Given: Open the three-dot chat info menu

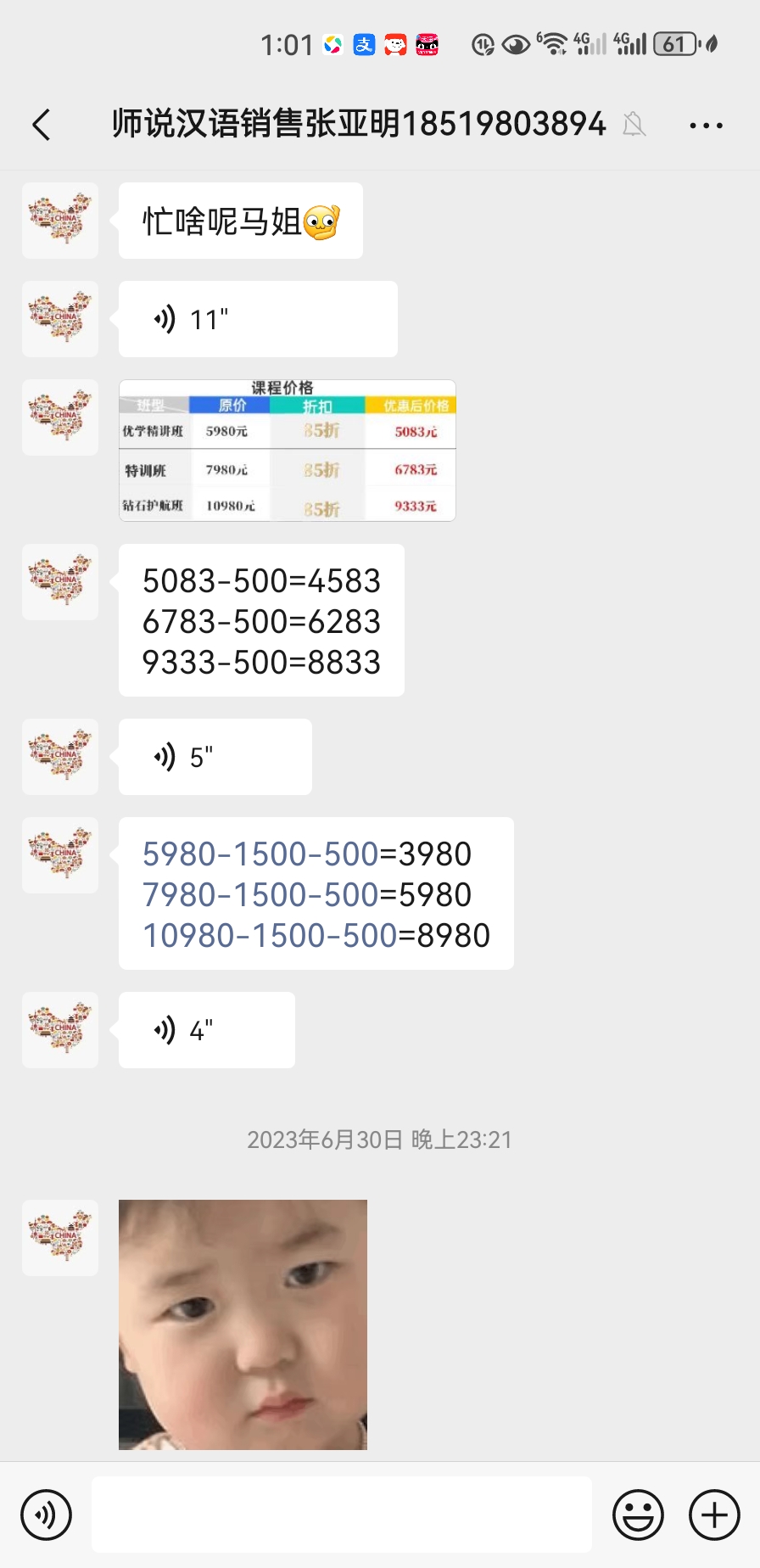Looking at the screenshot, I should (x=706, y=126).
